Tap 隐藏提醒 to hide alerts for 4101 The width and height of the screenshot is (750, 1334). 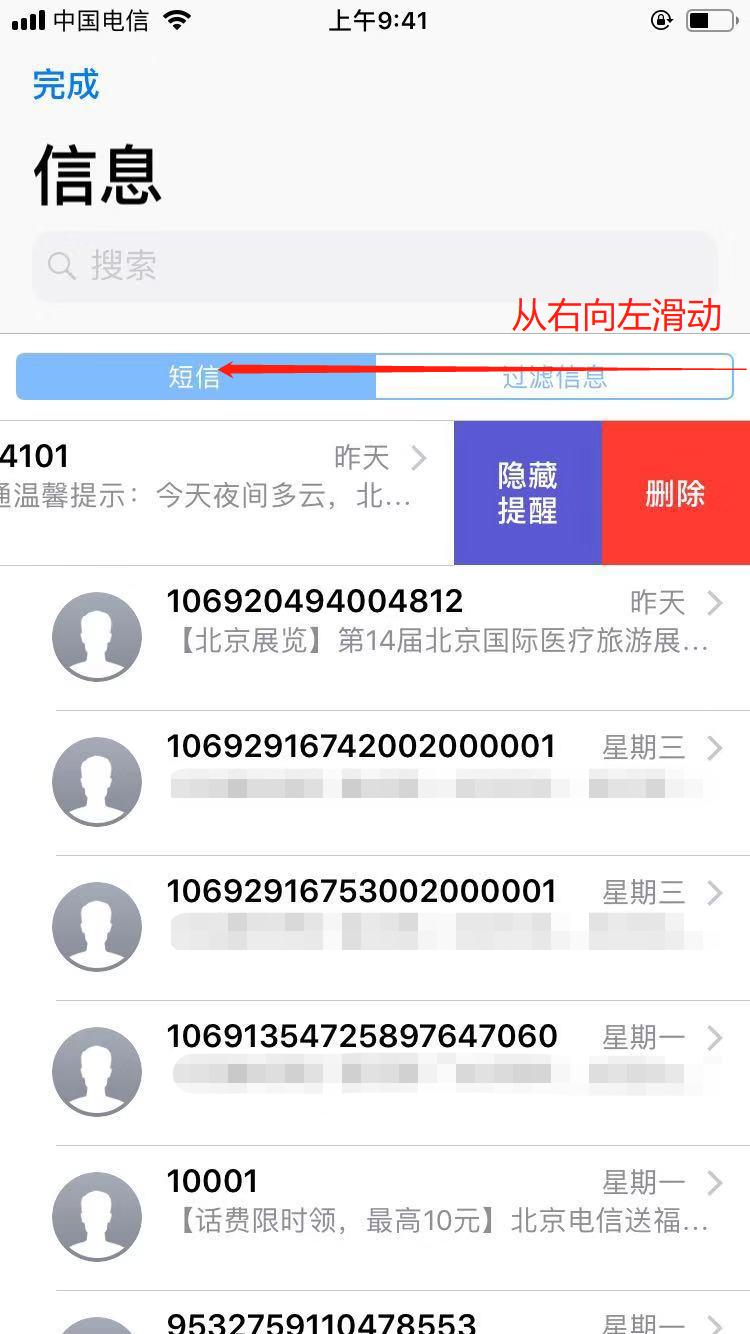click(x=527, y=492)
